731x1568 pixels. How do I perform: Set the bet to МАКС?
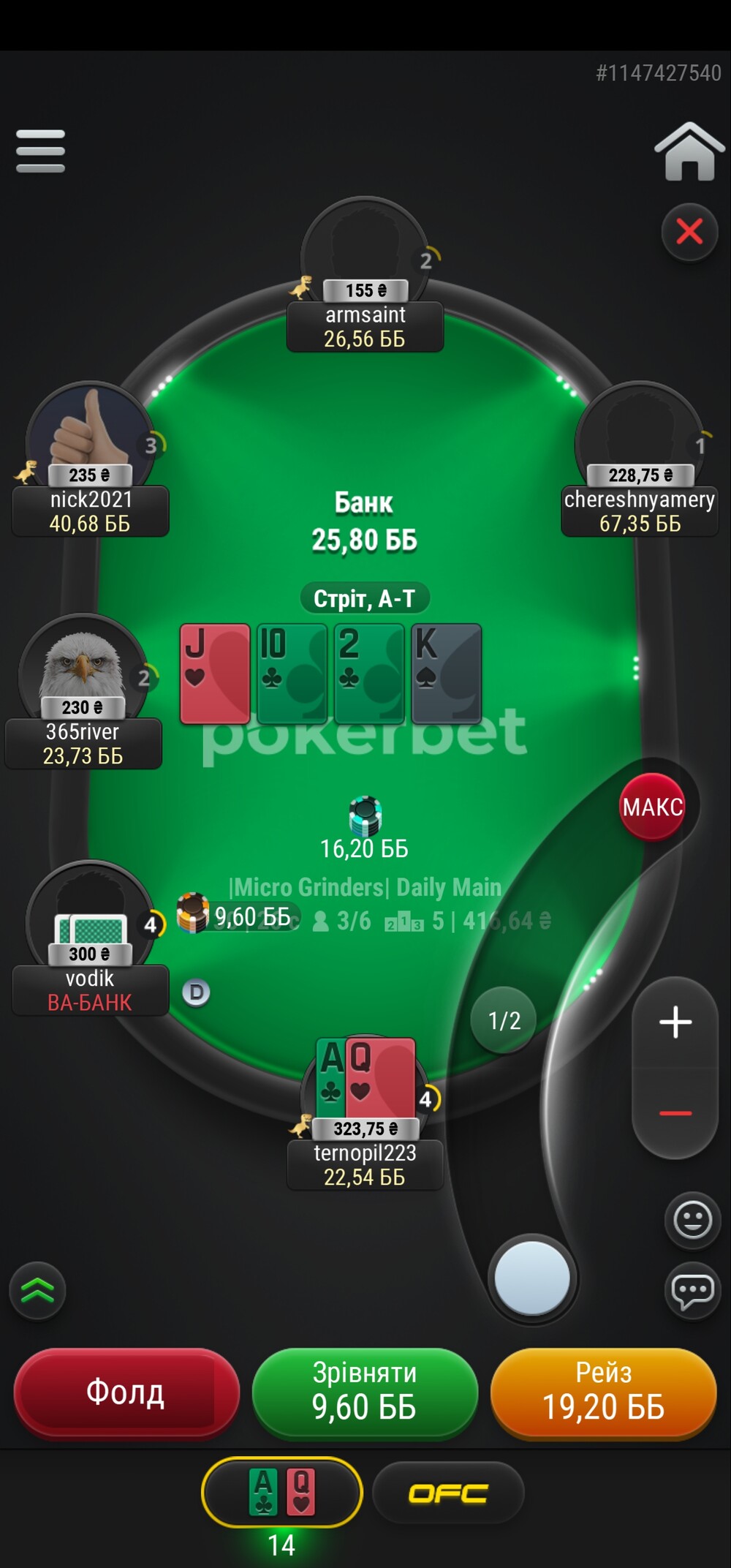(653, 807)
